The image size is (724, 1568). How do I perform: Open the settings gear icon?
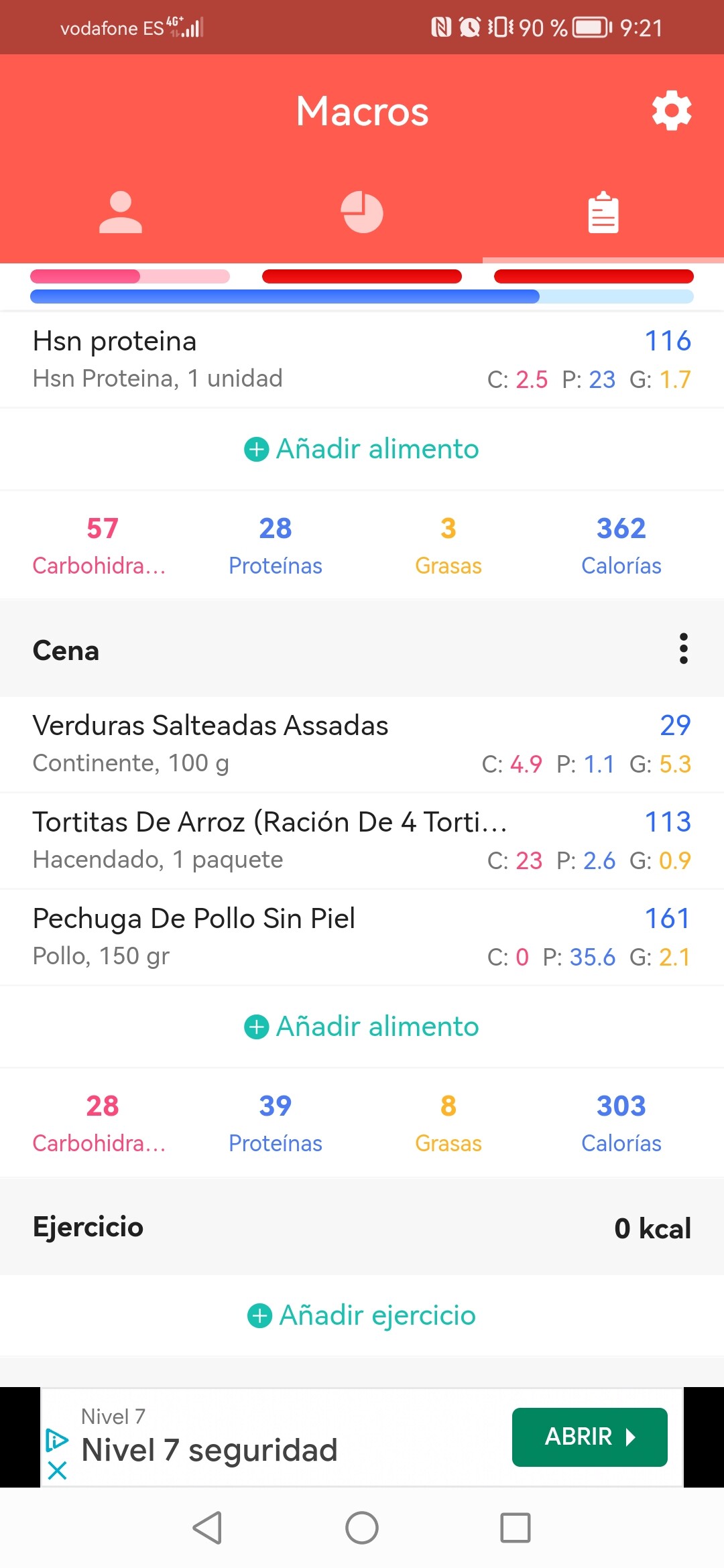[672, 111]
